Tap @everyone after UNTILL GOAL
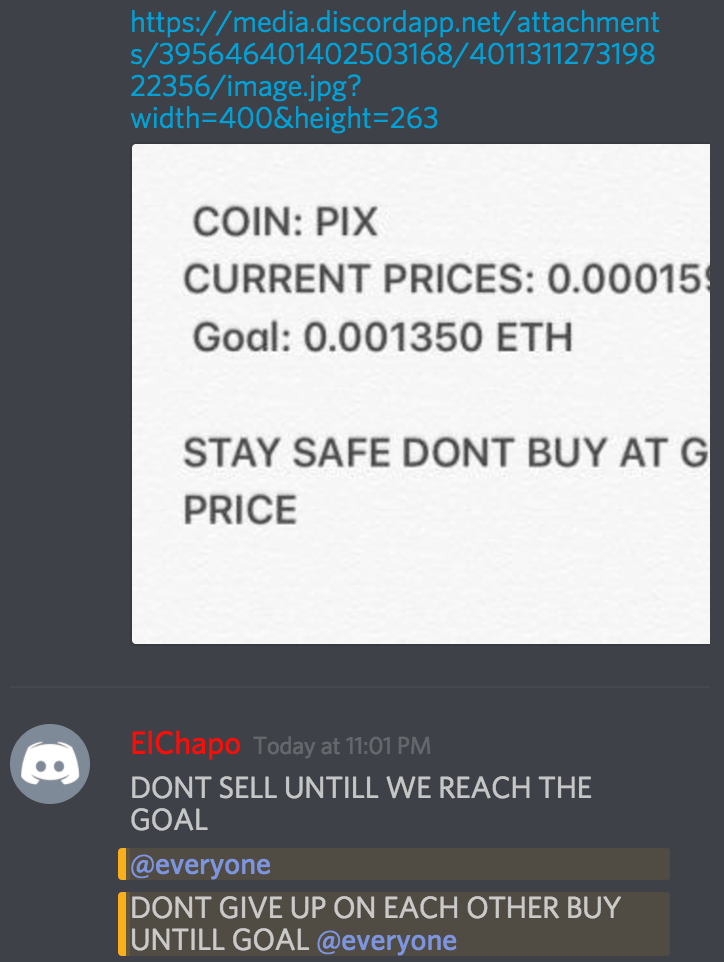 [x=387, y=941]
